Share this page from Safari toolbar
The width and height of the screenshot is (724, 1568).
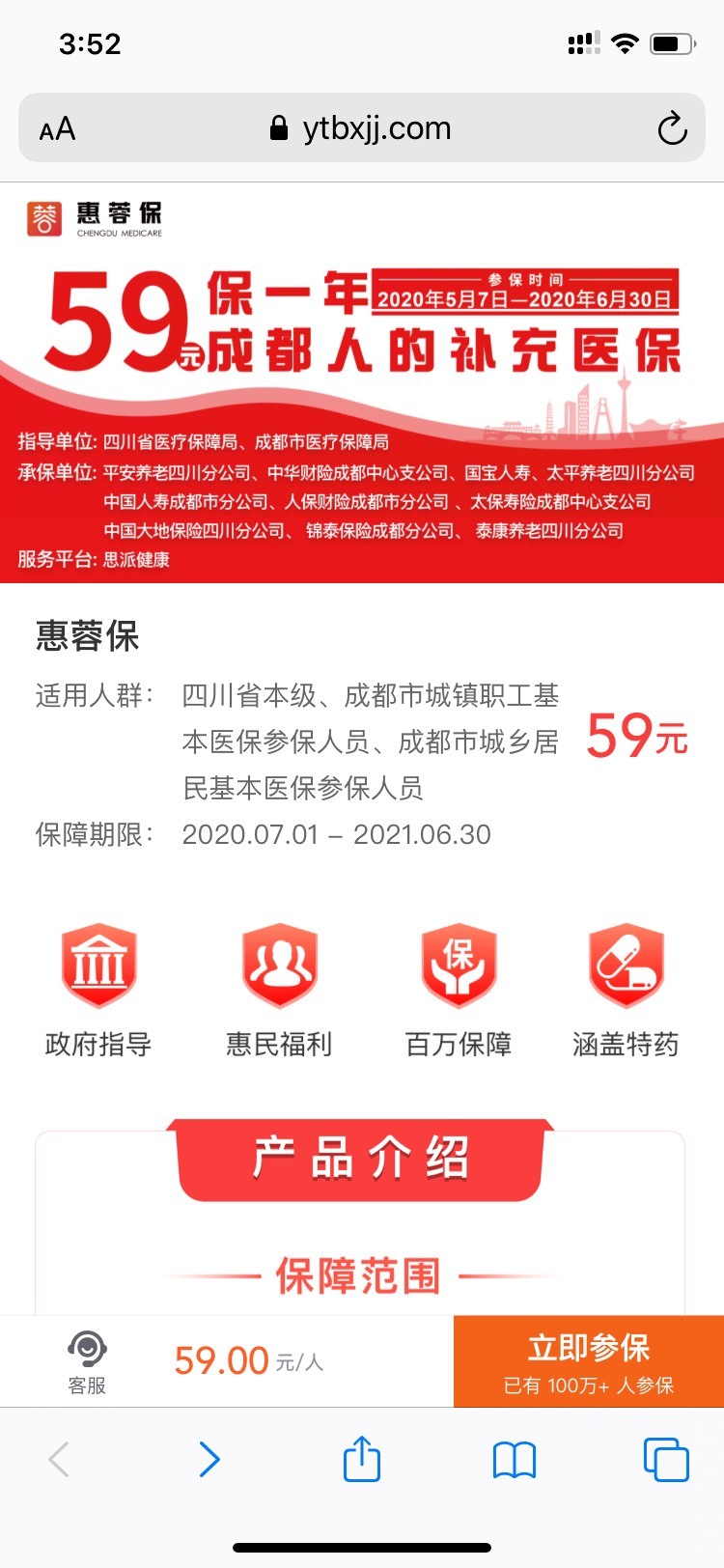[362, 1457]
